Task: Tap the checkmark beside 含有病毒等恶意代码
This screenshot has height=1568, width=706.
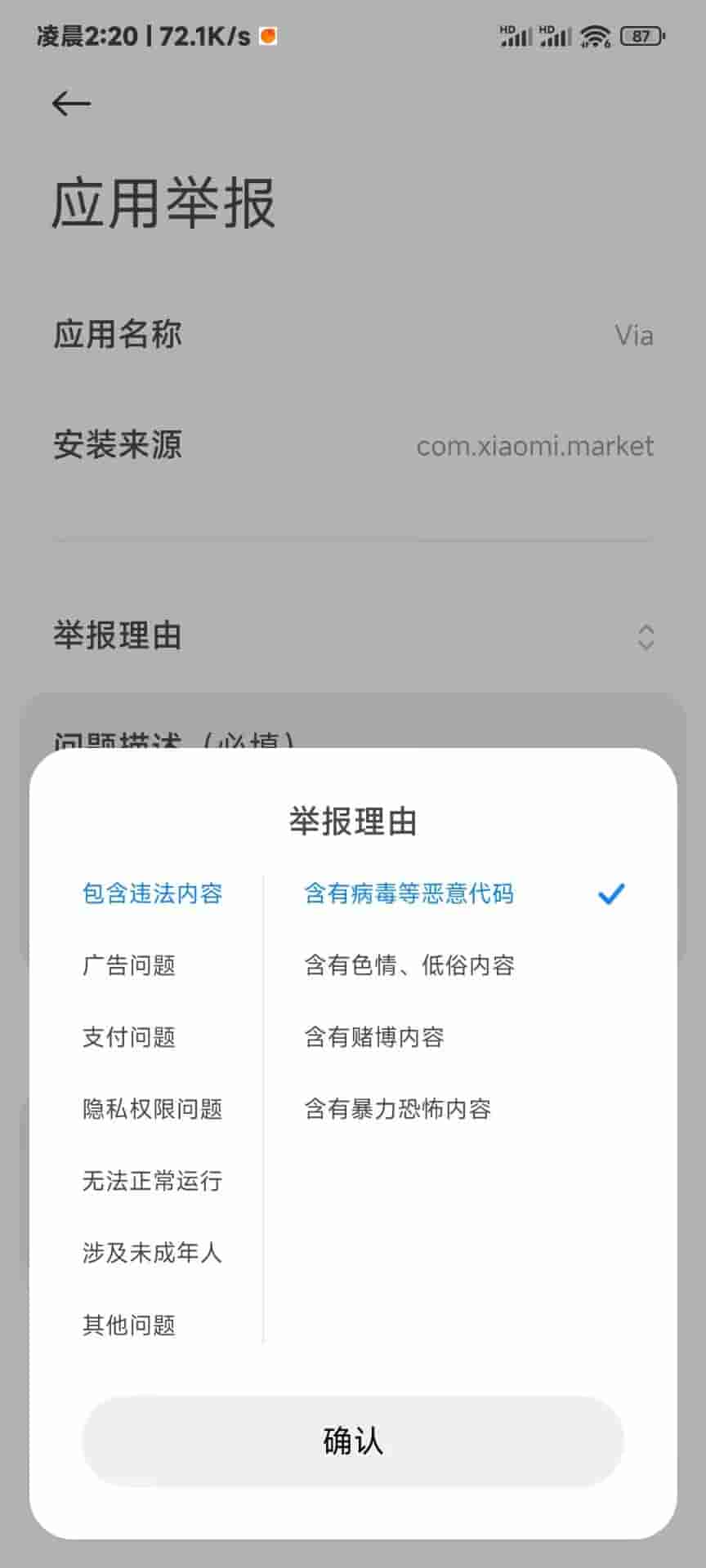Action: pyautogui.click(x=611, y=894)
